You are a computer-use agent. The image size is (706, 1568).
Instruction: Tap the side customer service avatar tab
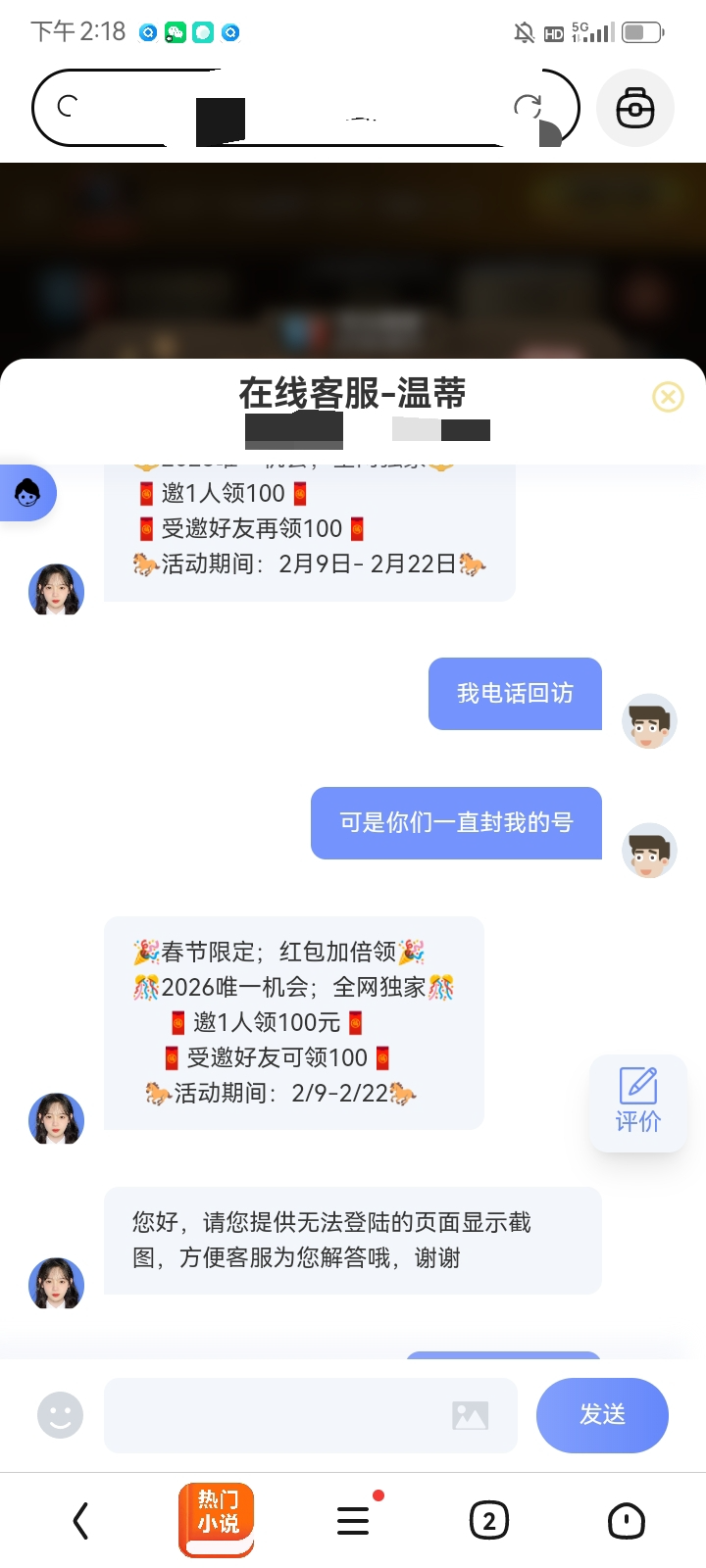pyautogui.click(x=27, y=493)
